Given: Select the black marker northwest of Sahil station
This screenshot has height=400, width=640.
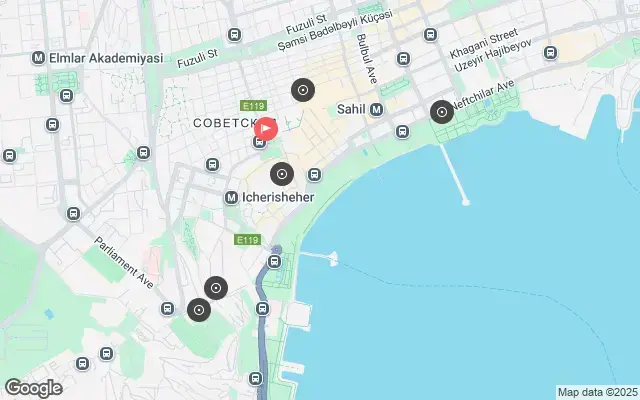Looking at the screenshot, I should coord(303,90).
